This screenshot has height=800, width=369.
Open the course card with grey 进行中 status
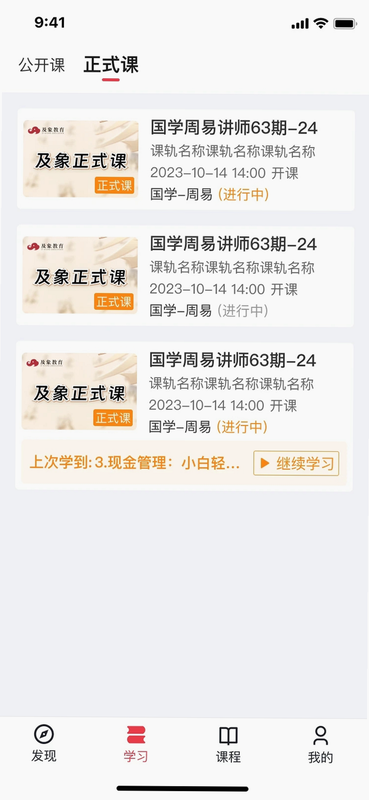click(185, 276)
